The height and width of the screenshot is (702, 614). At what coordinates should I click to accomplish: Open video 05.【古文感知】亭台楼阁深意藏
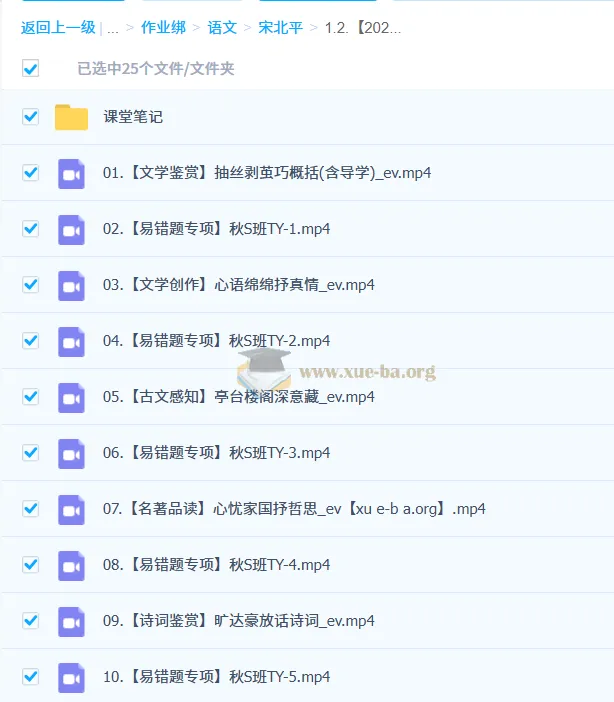click(239, 397)
